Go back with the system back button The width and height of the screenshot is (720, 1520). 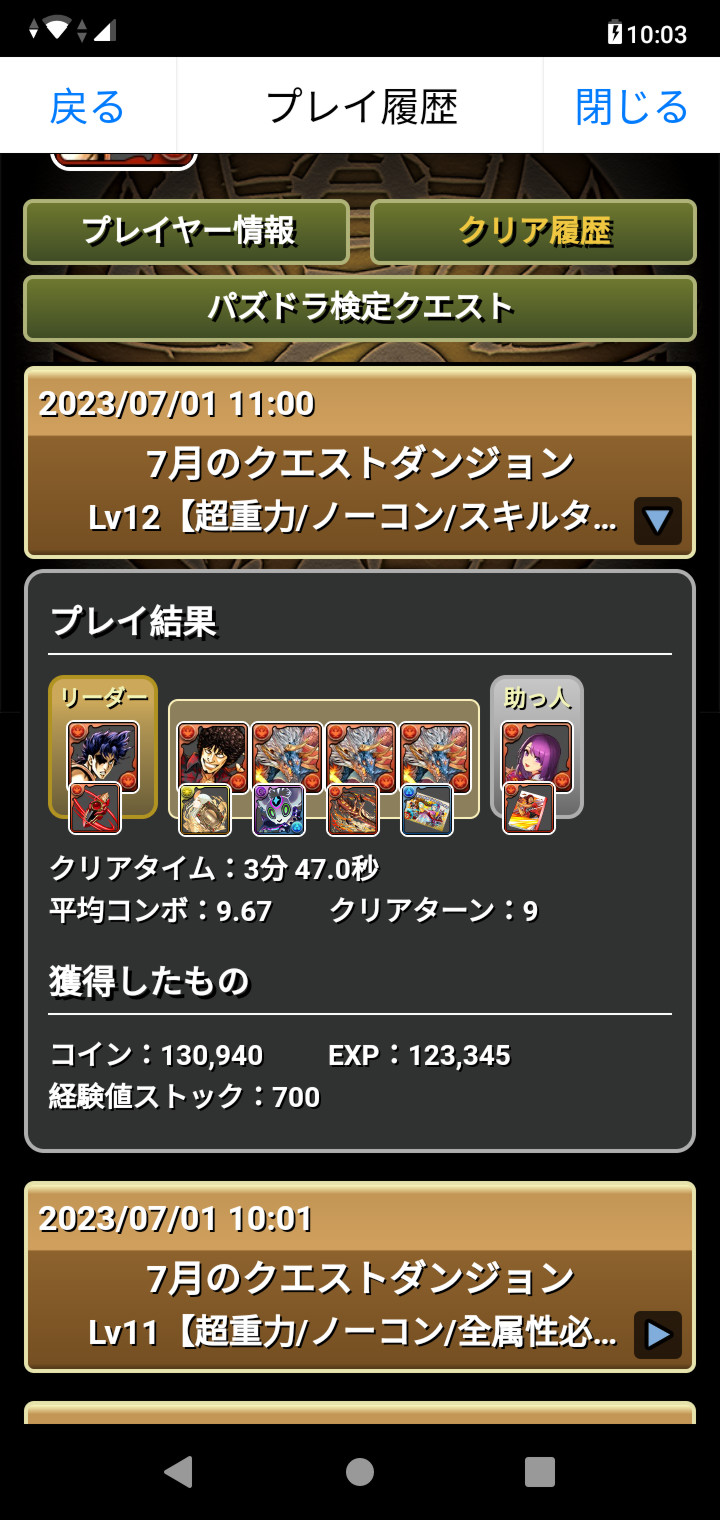coord(178,1471)
